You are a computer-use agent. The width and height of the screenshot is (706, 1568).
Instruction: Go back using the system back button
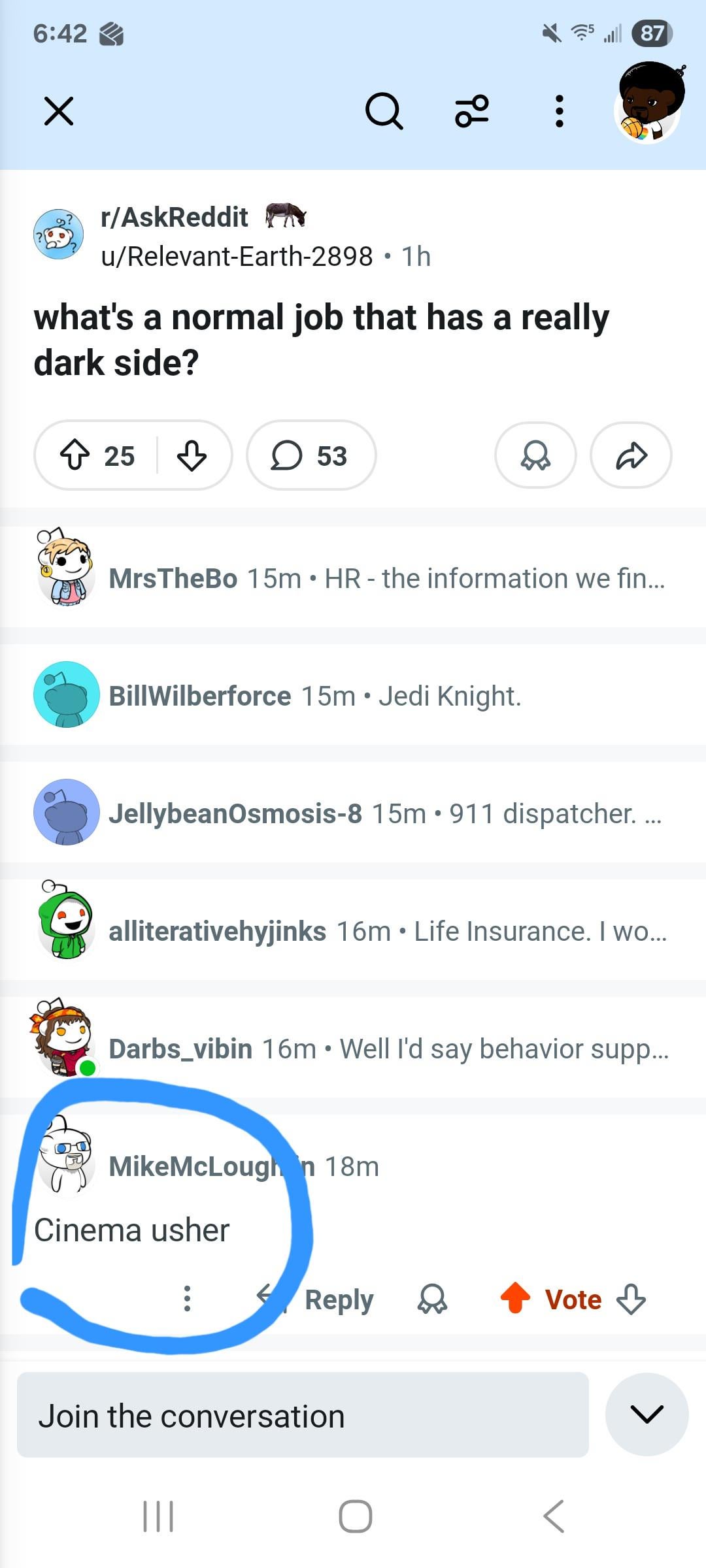[x=554, y=1516]
